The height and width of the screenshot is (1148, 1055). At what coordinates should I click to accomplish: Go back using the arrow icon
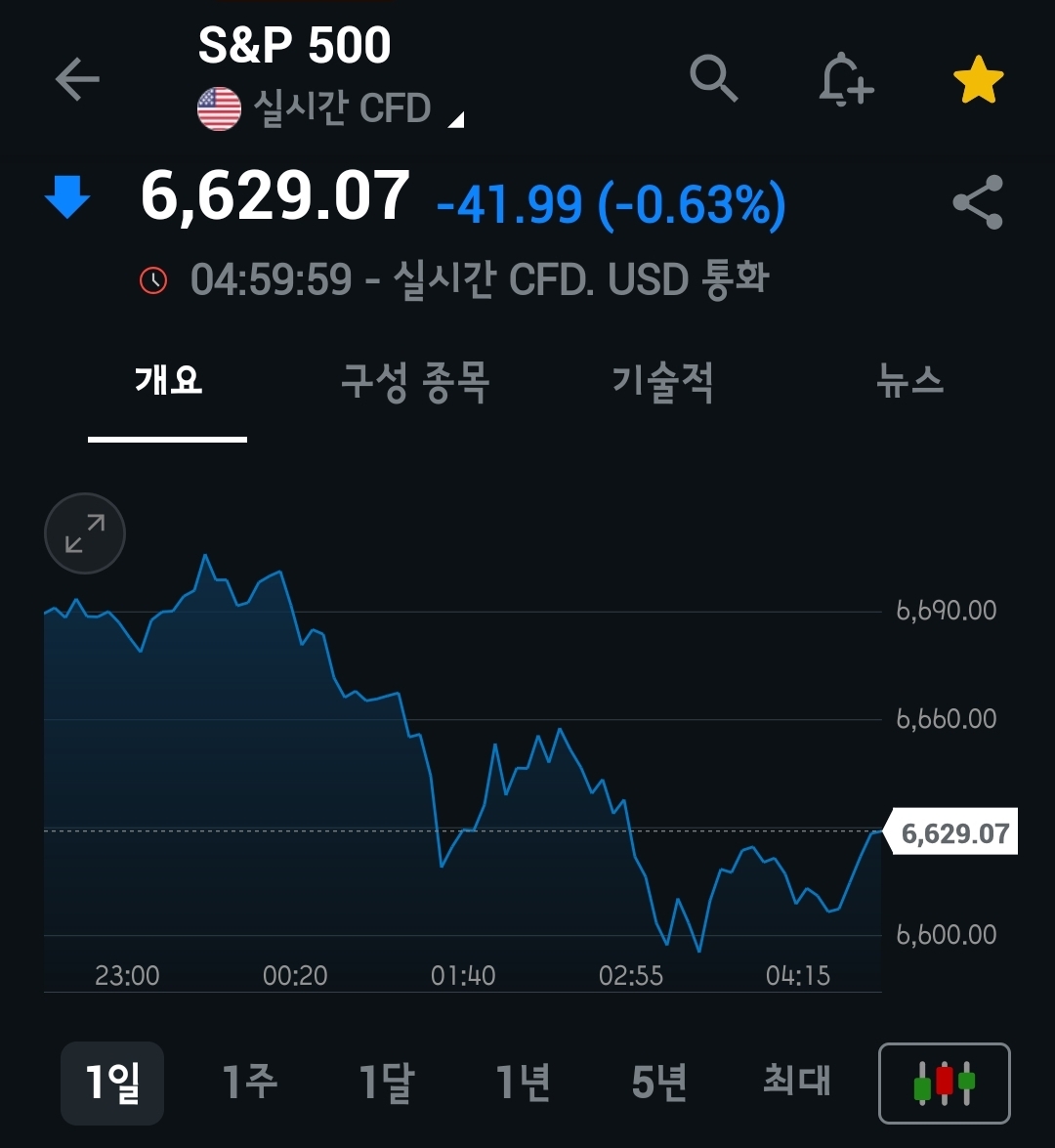[77, 79]
